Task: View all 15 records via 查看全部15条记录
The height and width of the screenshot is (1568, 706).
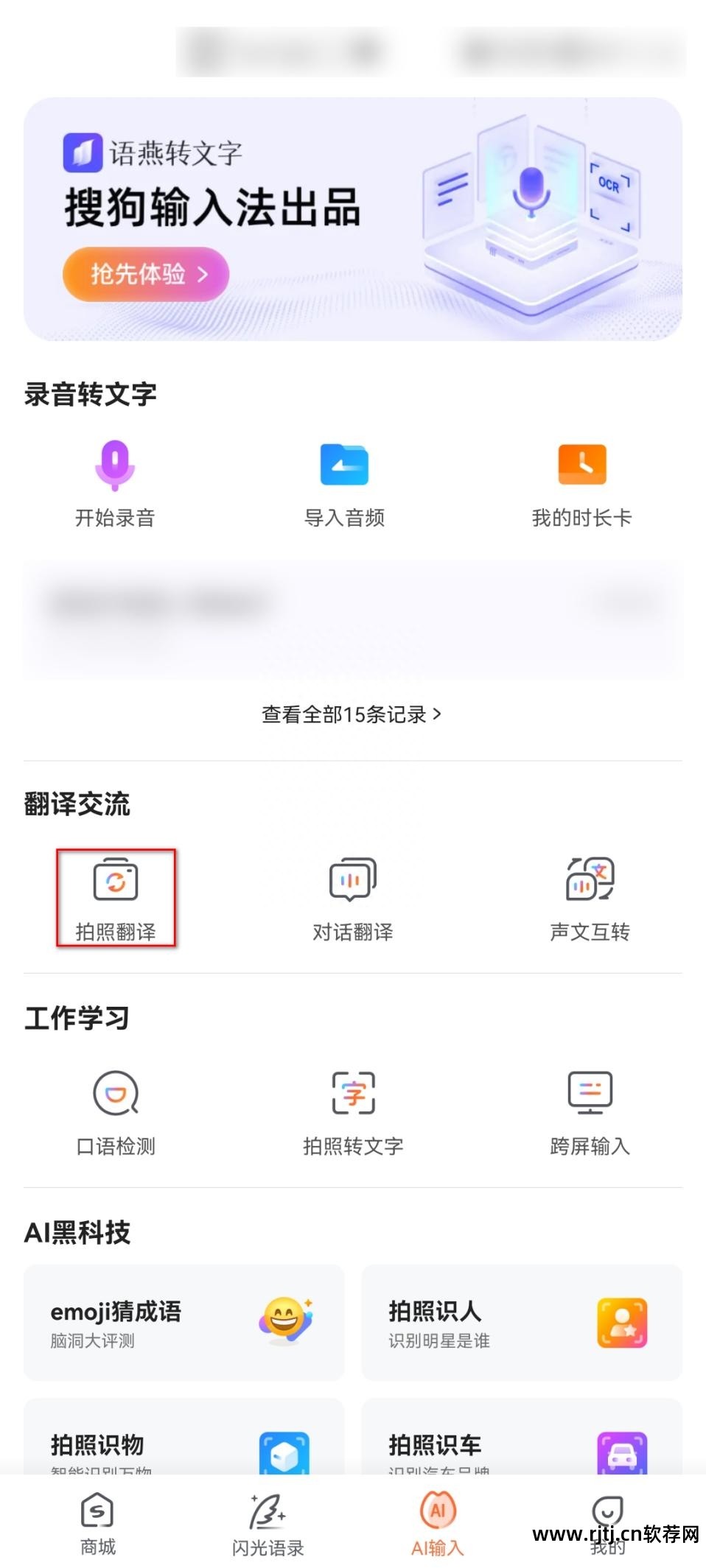Action: pos(352,714)
